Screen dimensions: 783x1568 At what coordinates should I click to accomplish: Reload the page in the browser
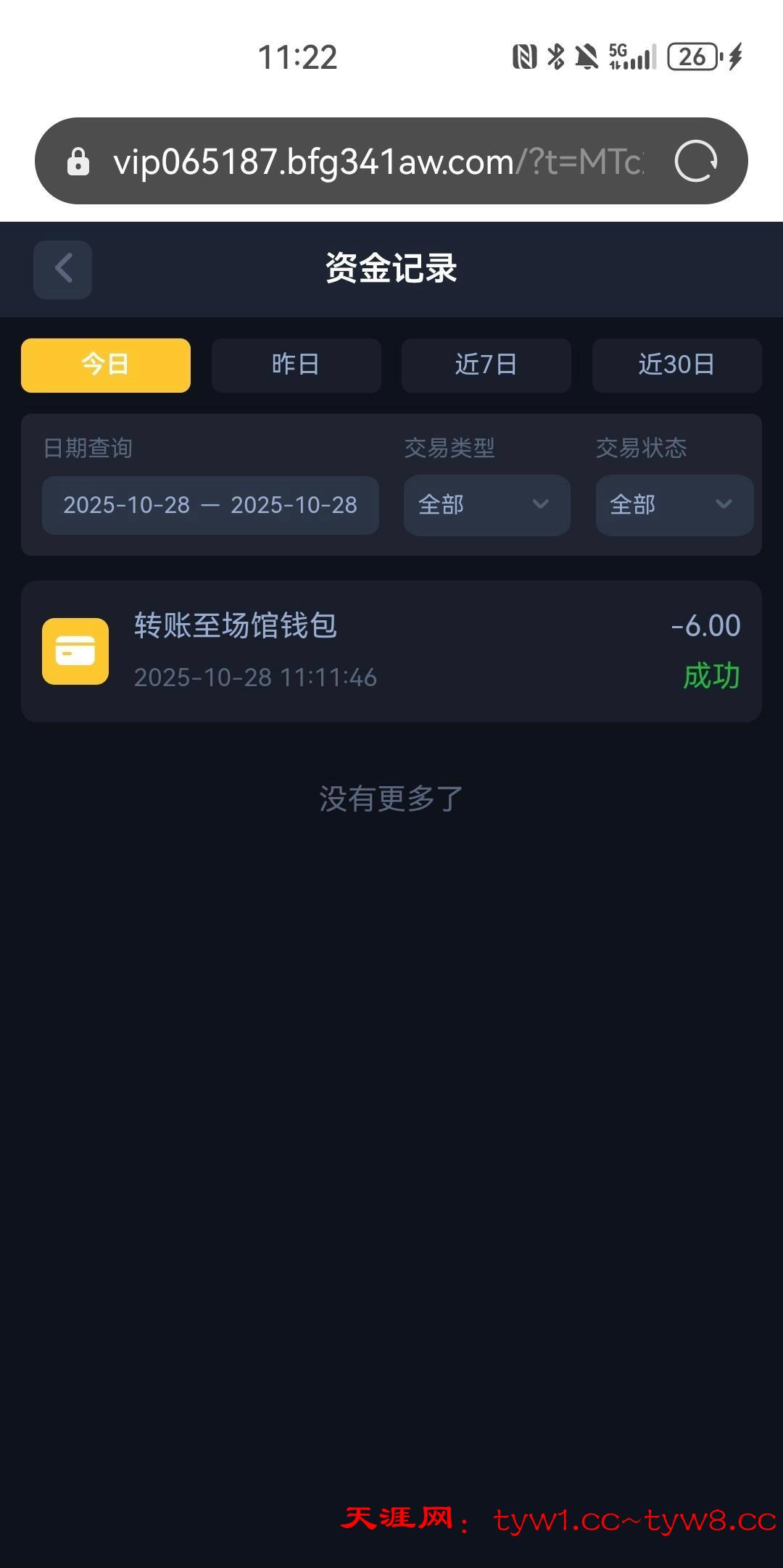tap(695, 161)
